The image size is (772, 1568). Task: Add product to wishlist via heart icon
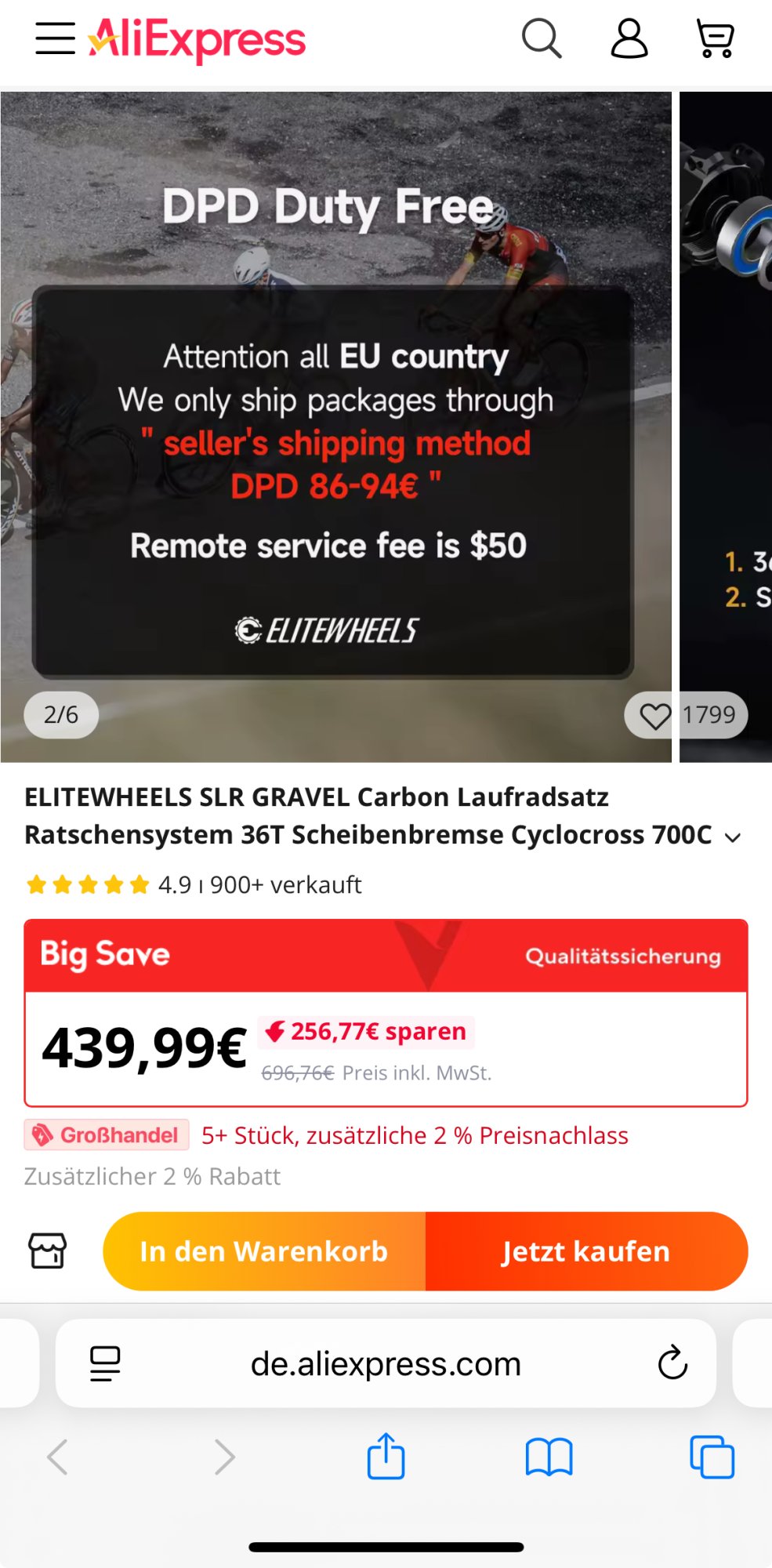click(x=655, y=715)
